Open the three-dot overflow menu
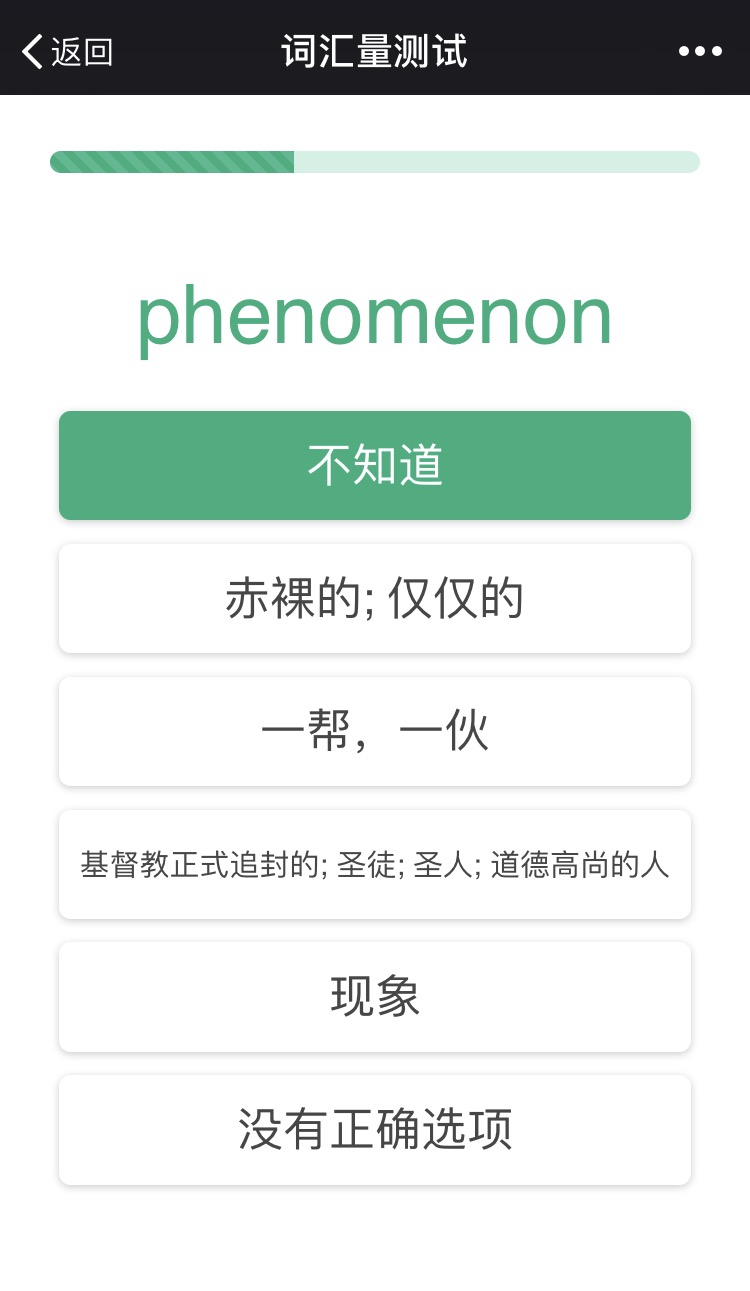 700,51
